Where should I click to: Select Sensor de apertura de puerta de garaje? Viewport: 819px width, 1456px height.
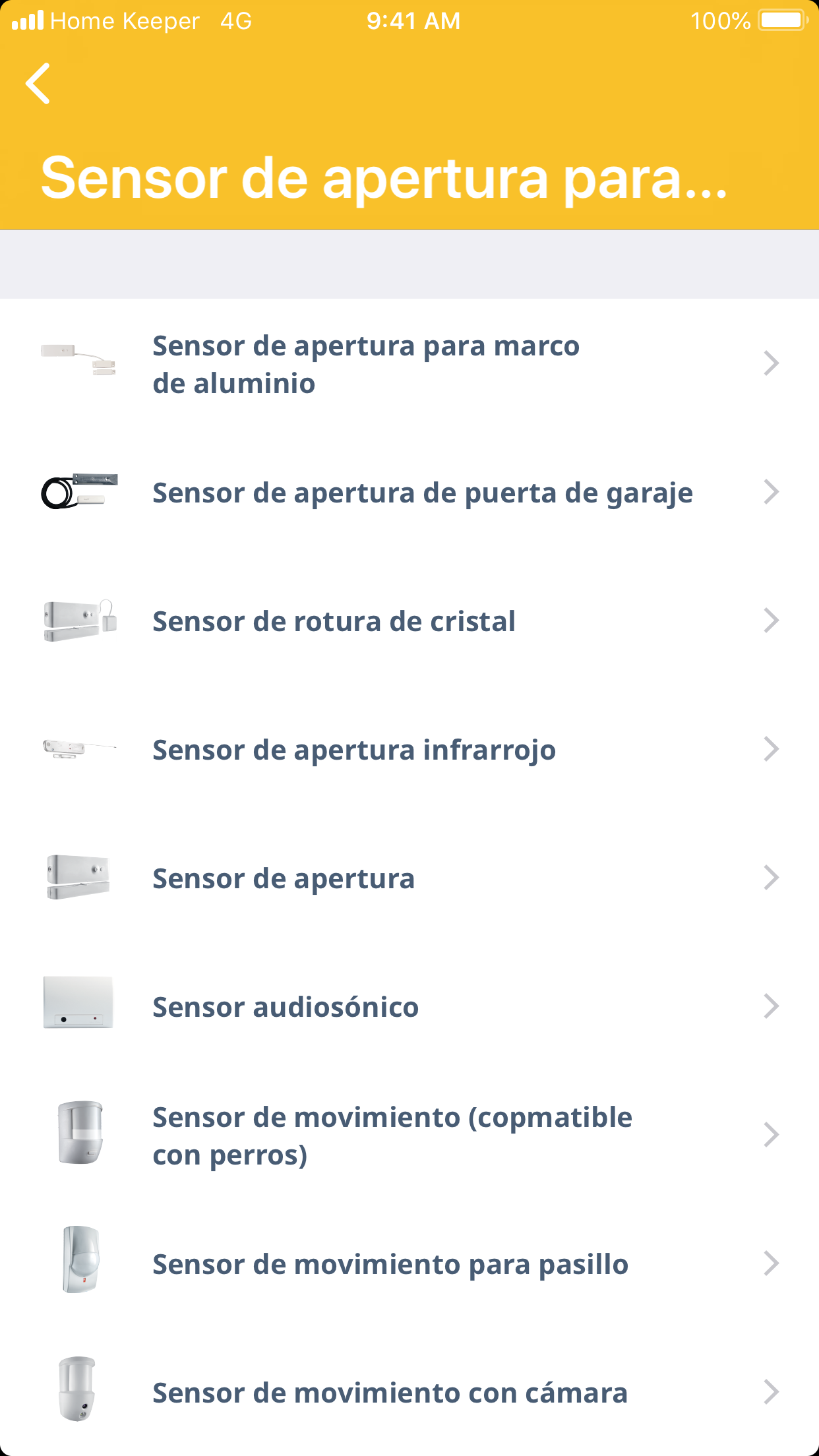click(409, 493)
